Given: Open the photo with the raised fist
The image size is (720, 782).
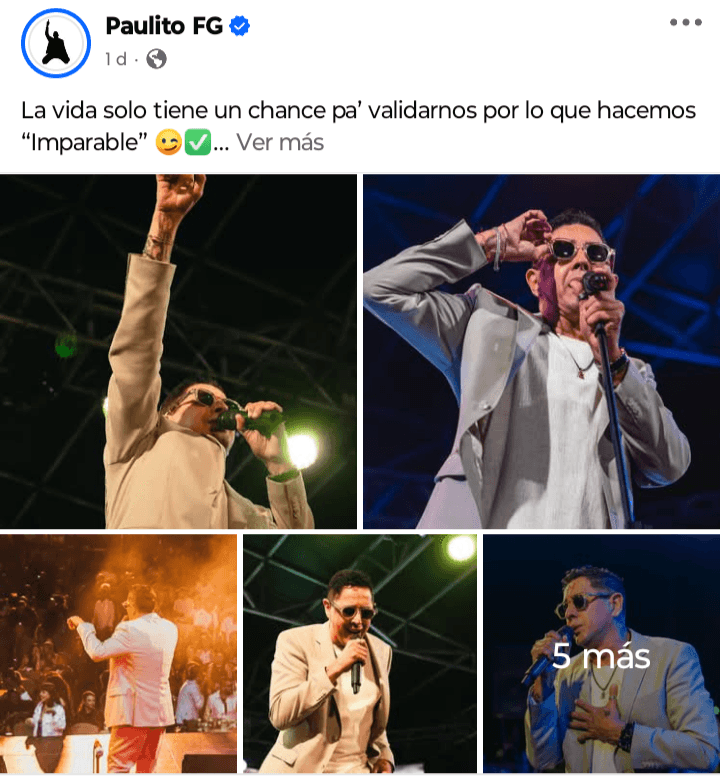Looking at the screenshot, I should [x=178, y=352].
